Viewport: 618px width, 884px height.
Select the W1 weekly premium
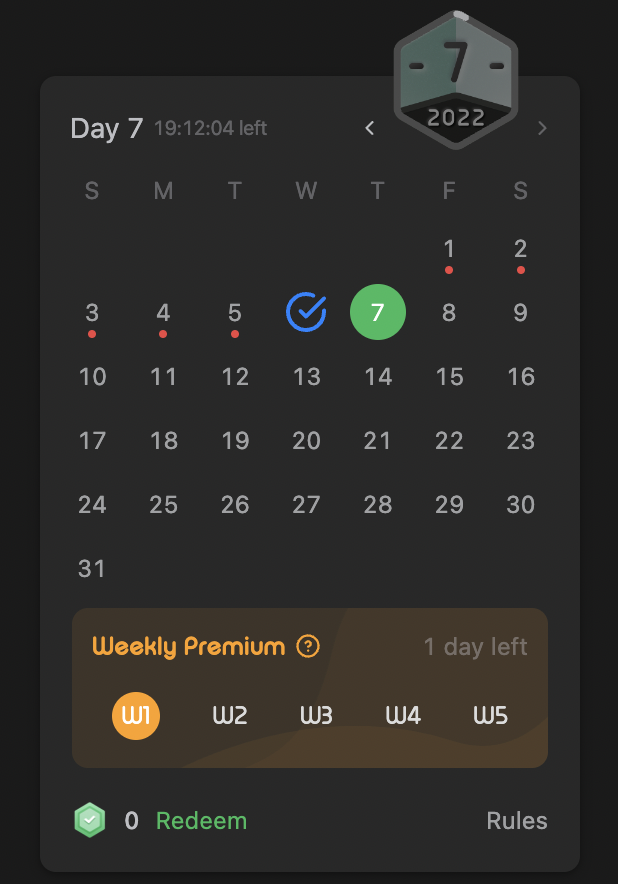[135, 716]
